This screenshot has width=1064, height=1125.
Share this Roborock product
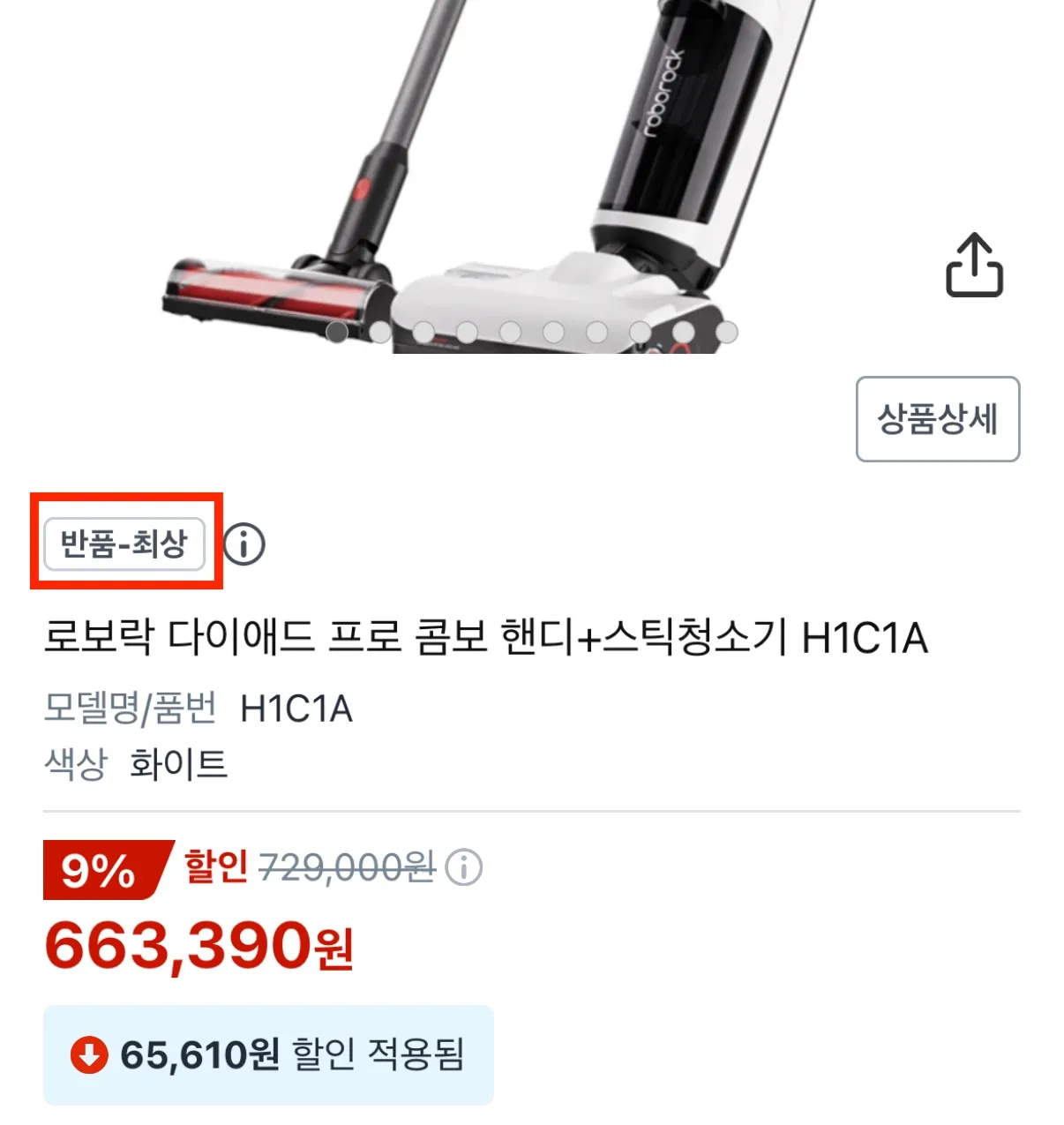coord(974,265)
